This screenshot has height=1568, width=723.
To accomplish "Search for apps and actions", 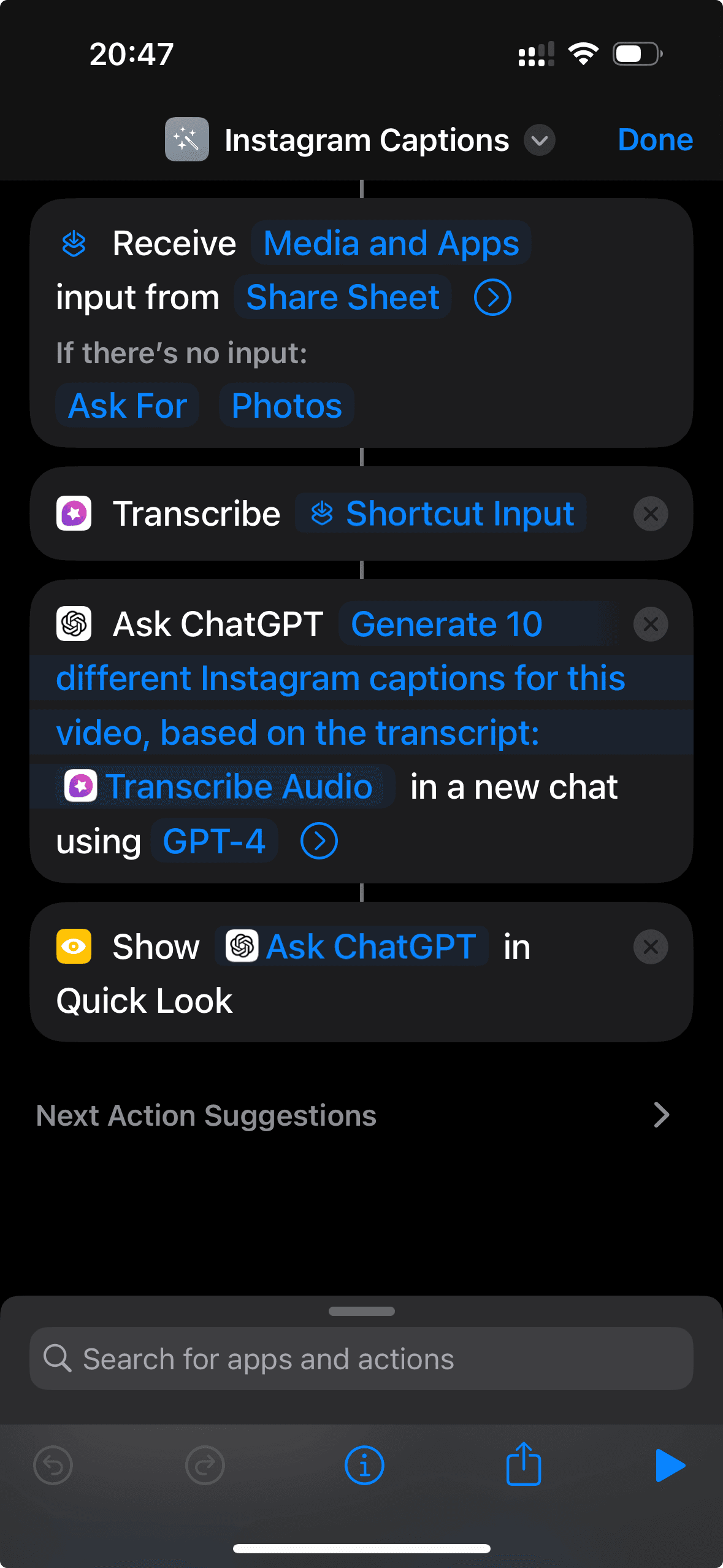I will coord(361,1359).
